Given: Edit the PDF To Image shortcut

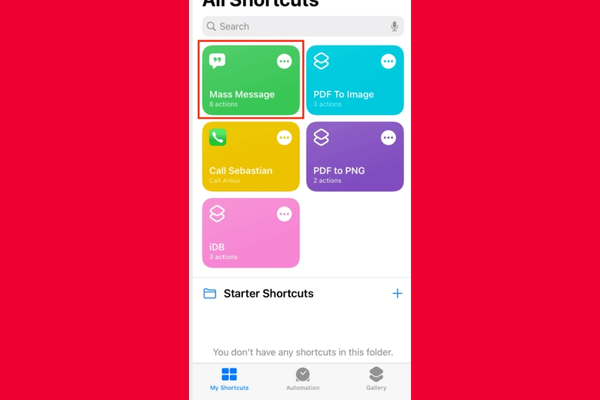Looking at the screenshot, I should [x=388, y=62].
